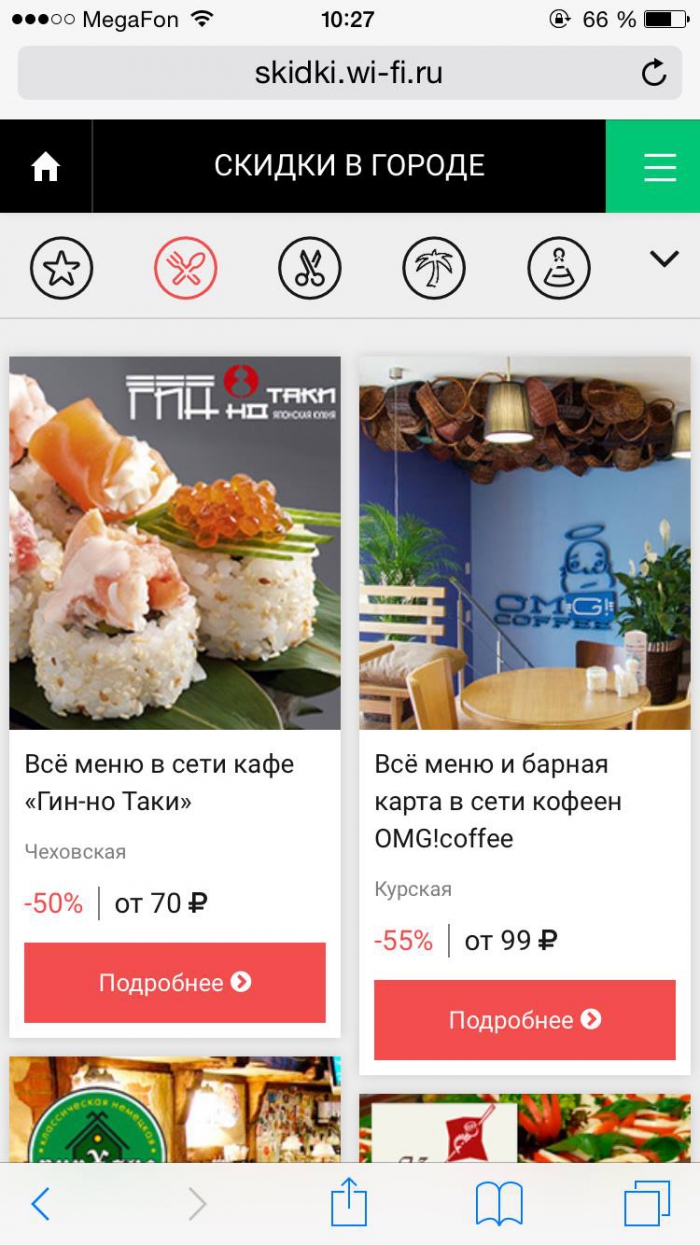Open Safari bookmarks

pyautogui.click(x=499, y=1204)
